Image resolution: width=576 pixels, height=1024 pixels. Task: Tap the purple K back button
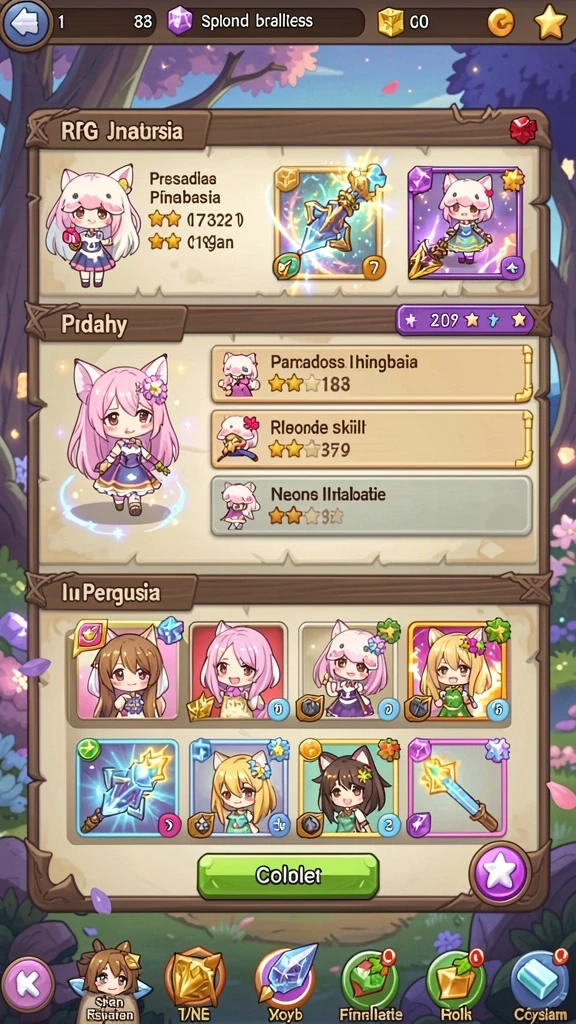click(27, 983)
